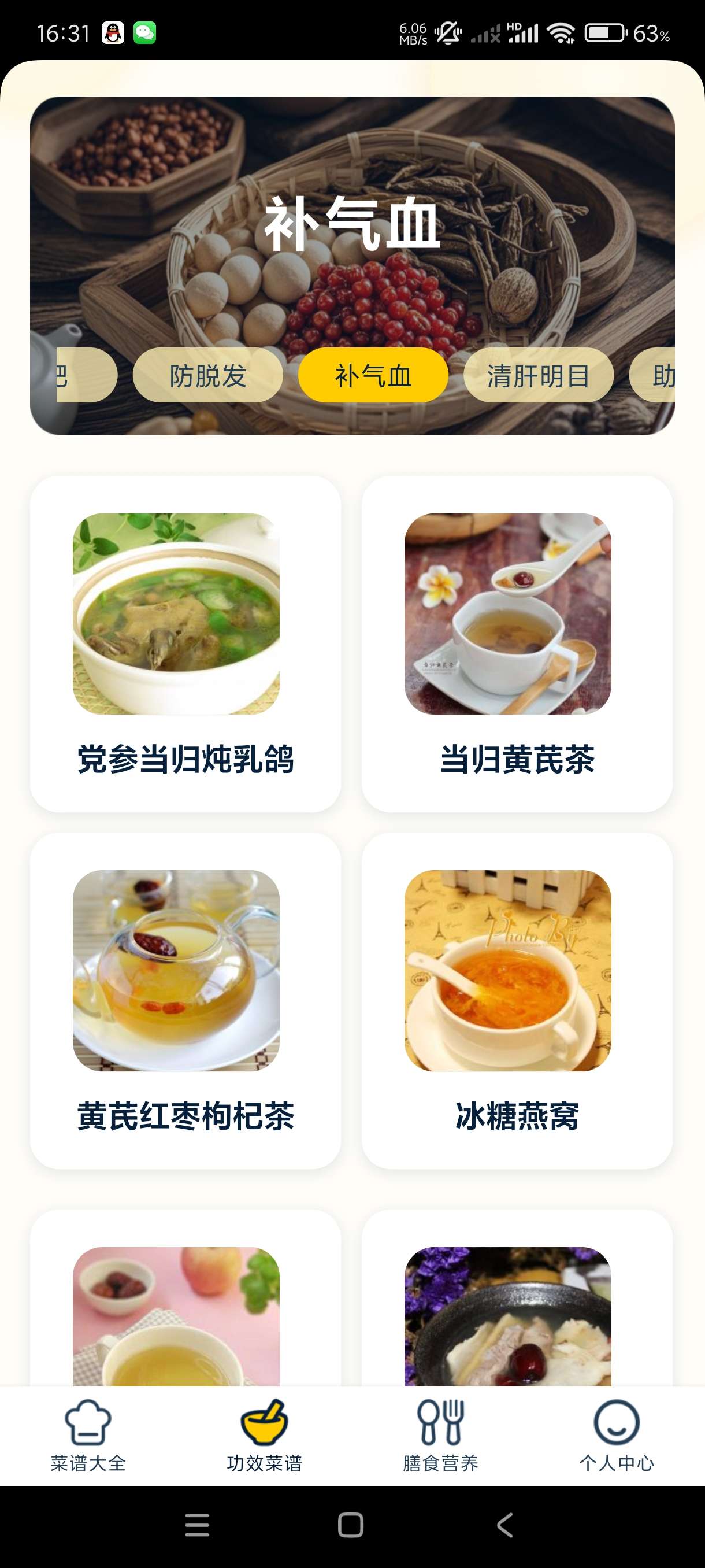Switch to the 清肝明目 chip
This screenshot has width=705, height=1568.
[x=539, y=375]
